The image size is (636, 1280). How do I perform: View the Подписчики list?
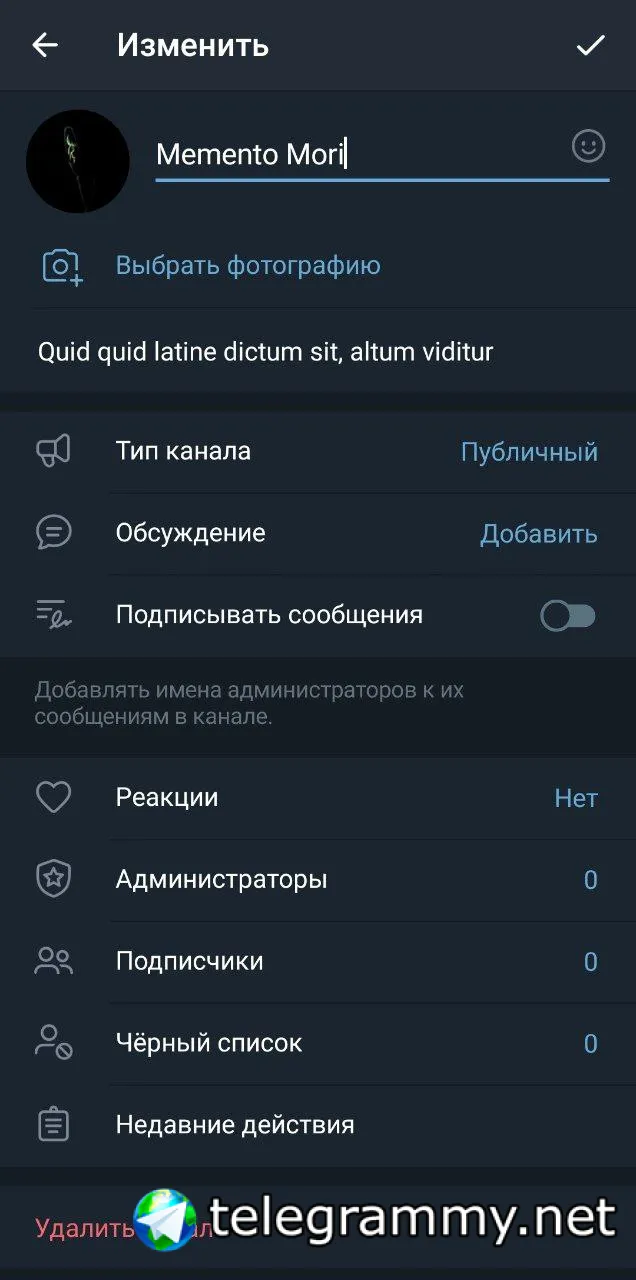click(x=318, y=962)
